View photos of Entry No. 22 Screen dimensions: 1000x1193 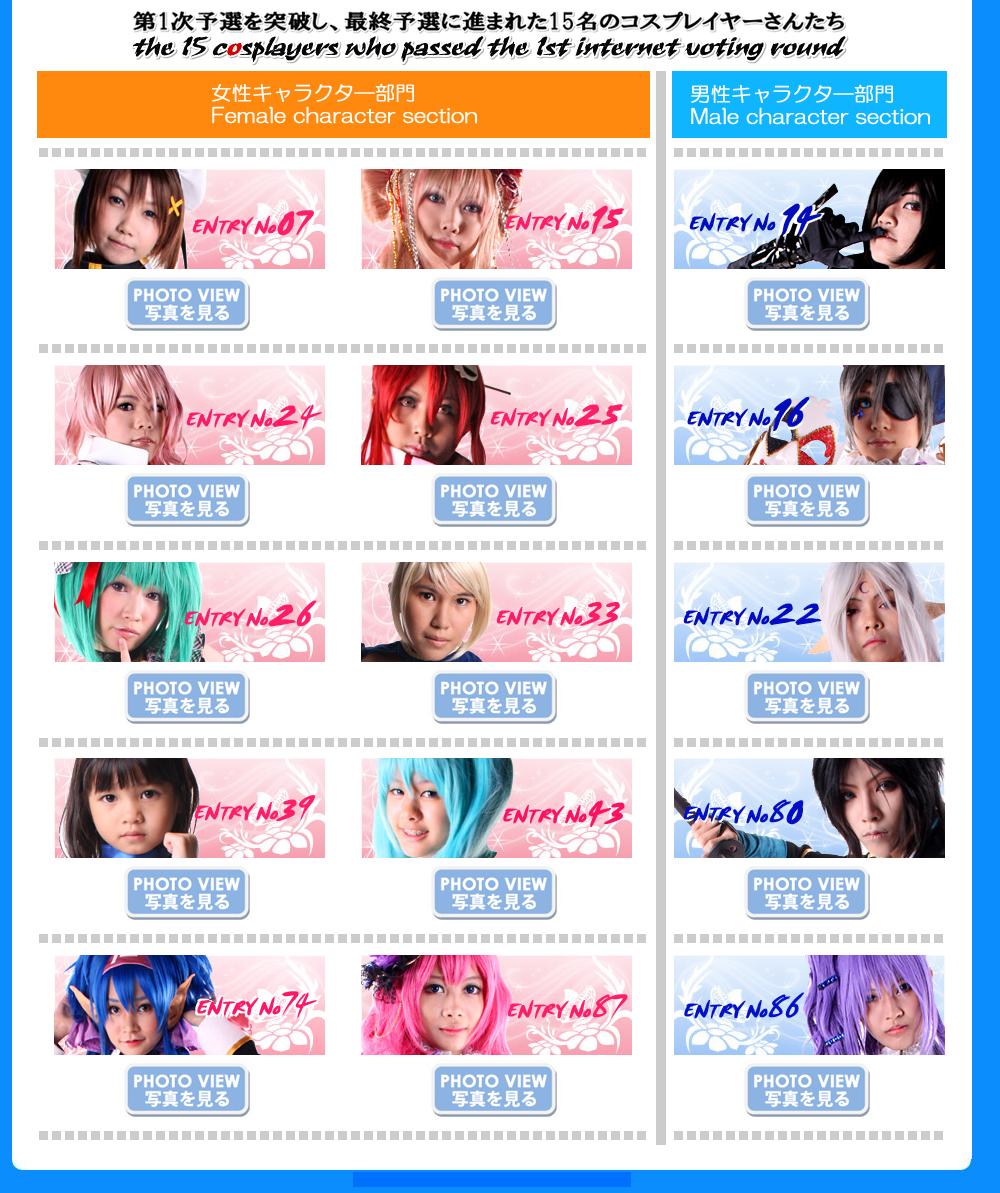807,698
